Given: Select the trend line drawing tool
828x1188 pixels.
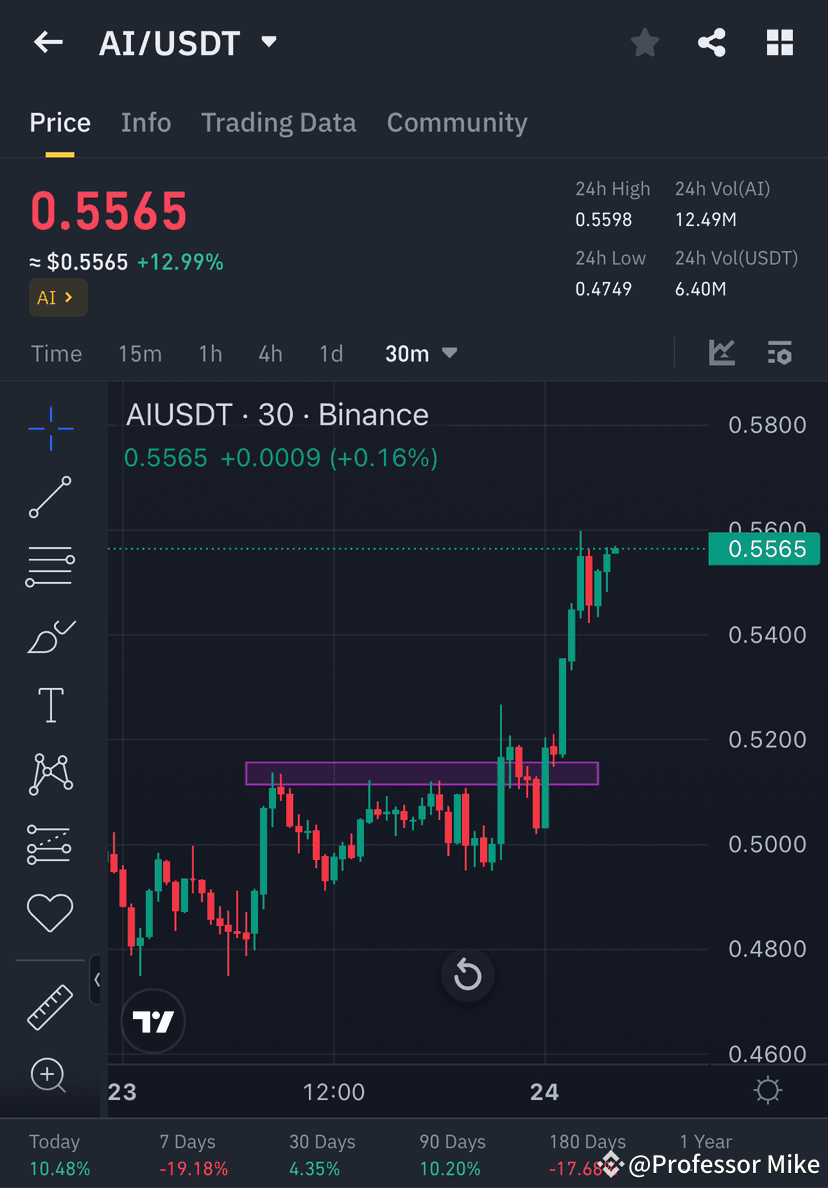Looking at the screenshot, I should coord(50,497).
